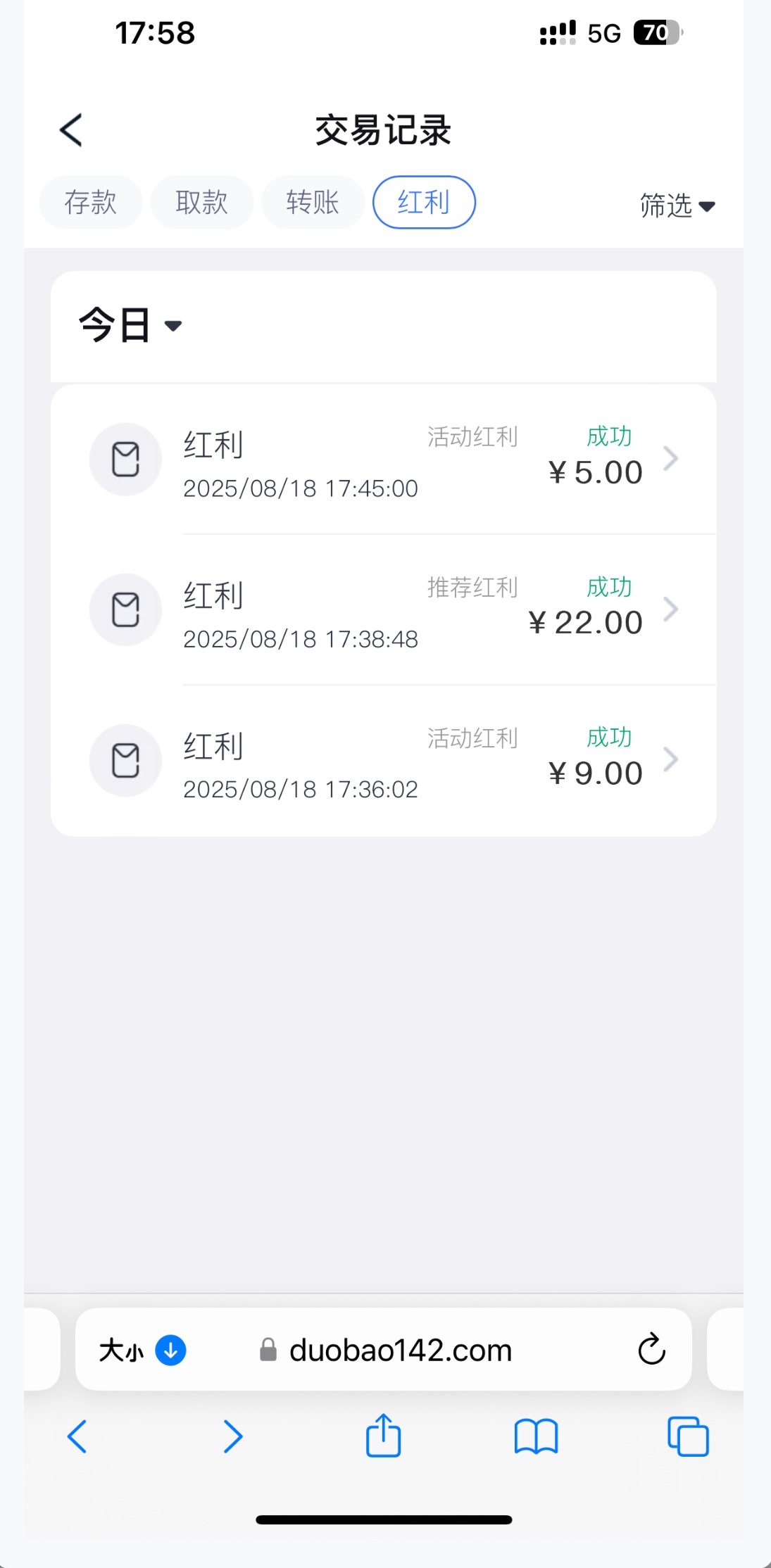This screenshot has width=771, height=1568.
Task: Select the 红利 tab
Action: [x=424, y=203]
